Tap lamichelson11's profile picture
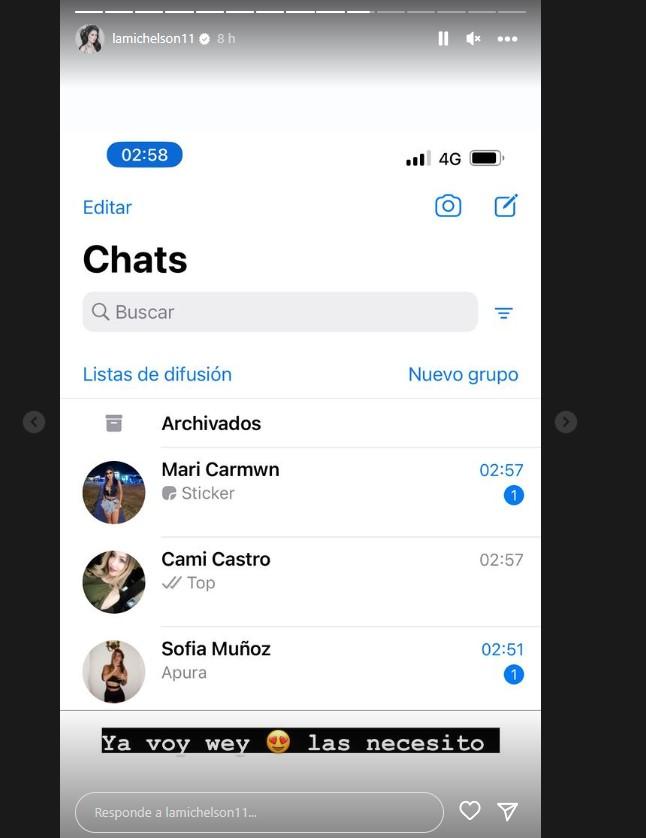 tap(89, 39)
